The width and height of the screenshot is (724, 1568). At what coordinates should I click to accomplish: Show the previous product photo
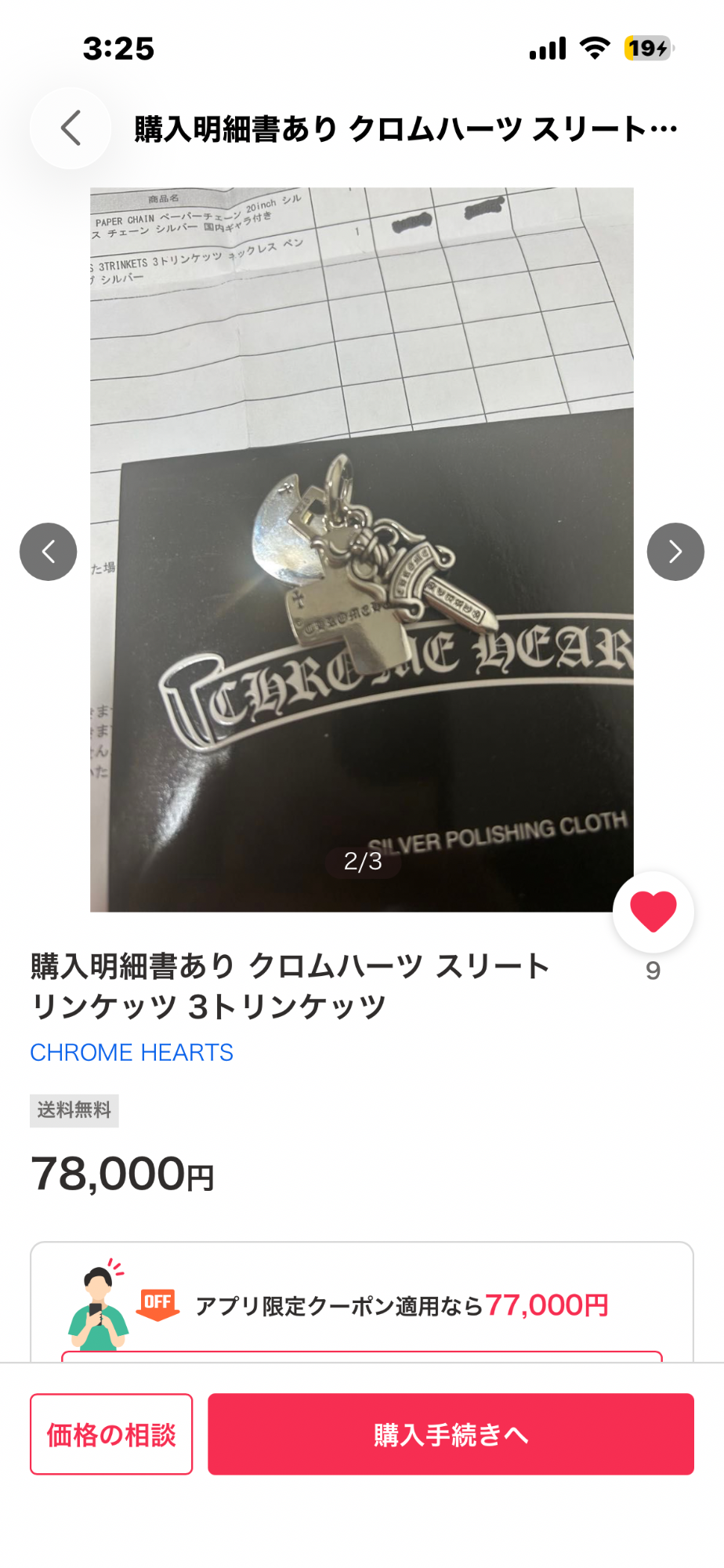49,552
